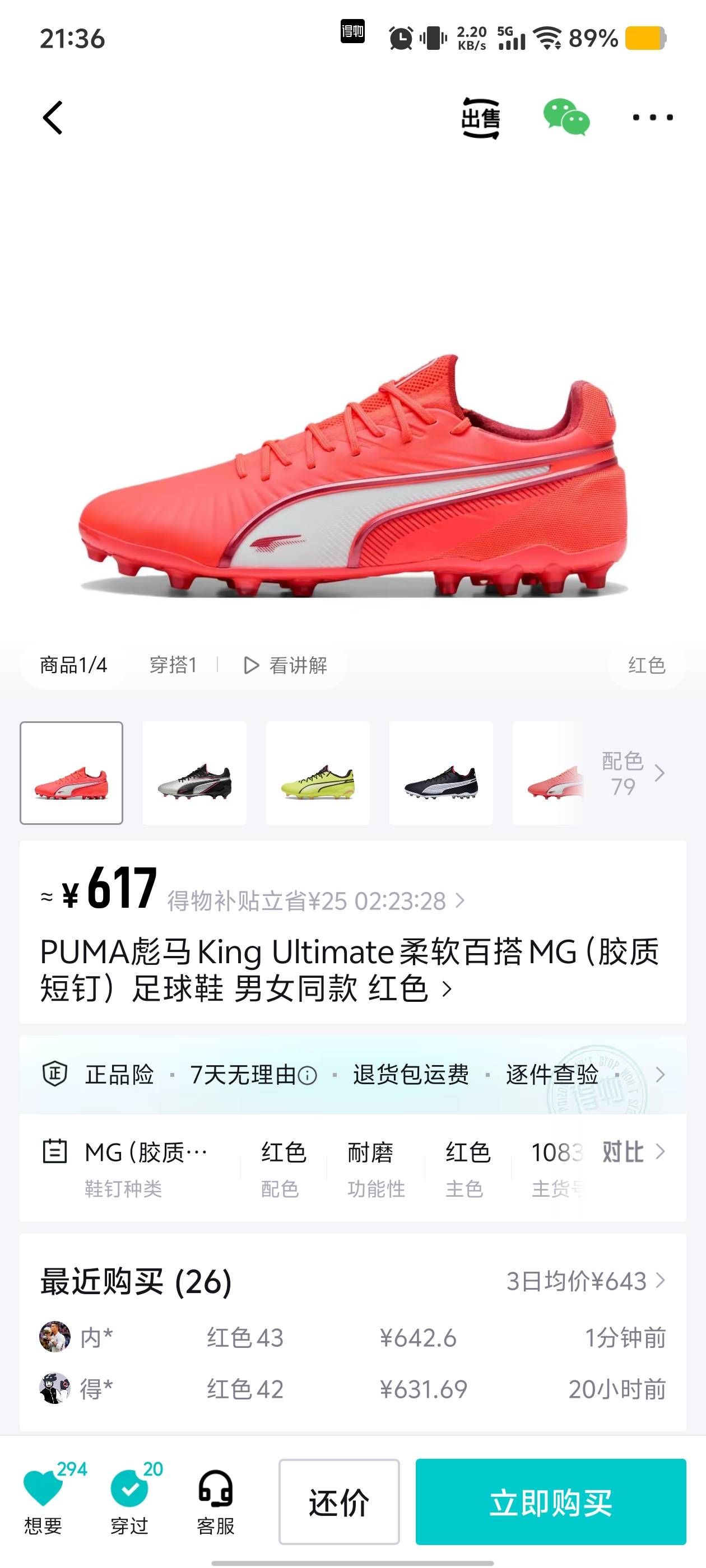The image size is (706, 1568).
Task: View the 3日均价¥643 purchase history
Action: point(585,1281)
